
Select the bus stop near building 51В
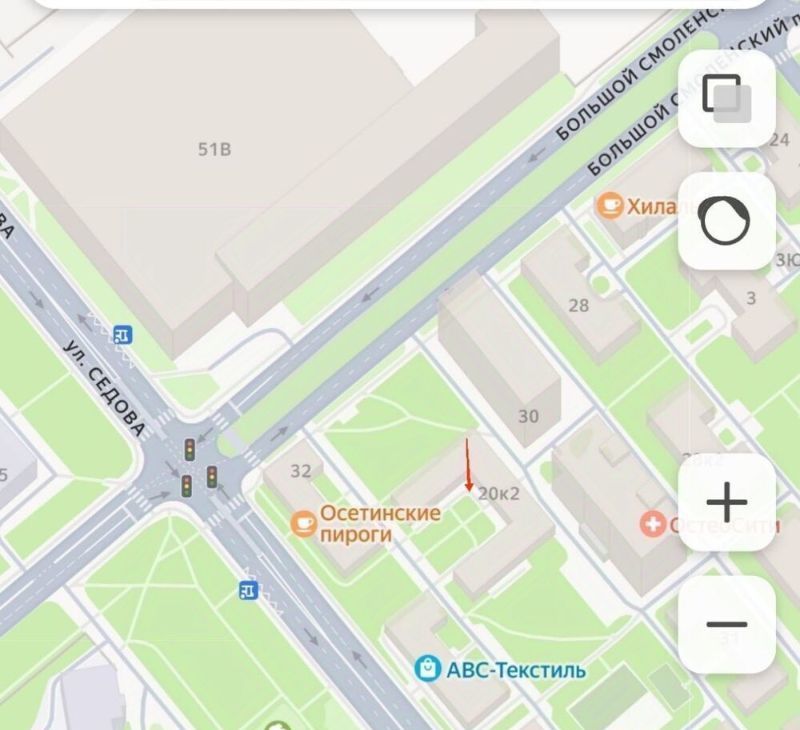[123, 334]
